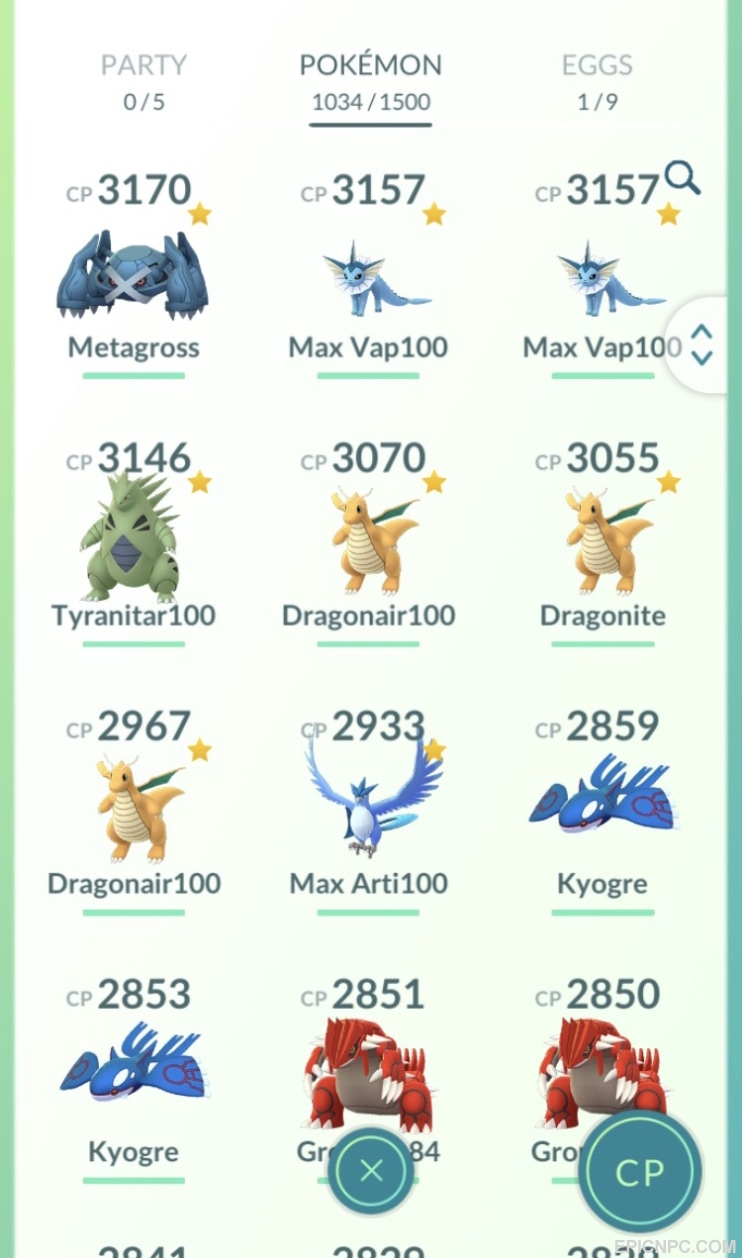Switch to the Eggs tab

(597, 82)
